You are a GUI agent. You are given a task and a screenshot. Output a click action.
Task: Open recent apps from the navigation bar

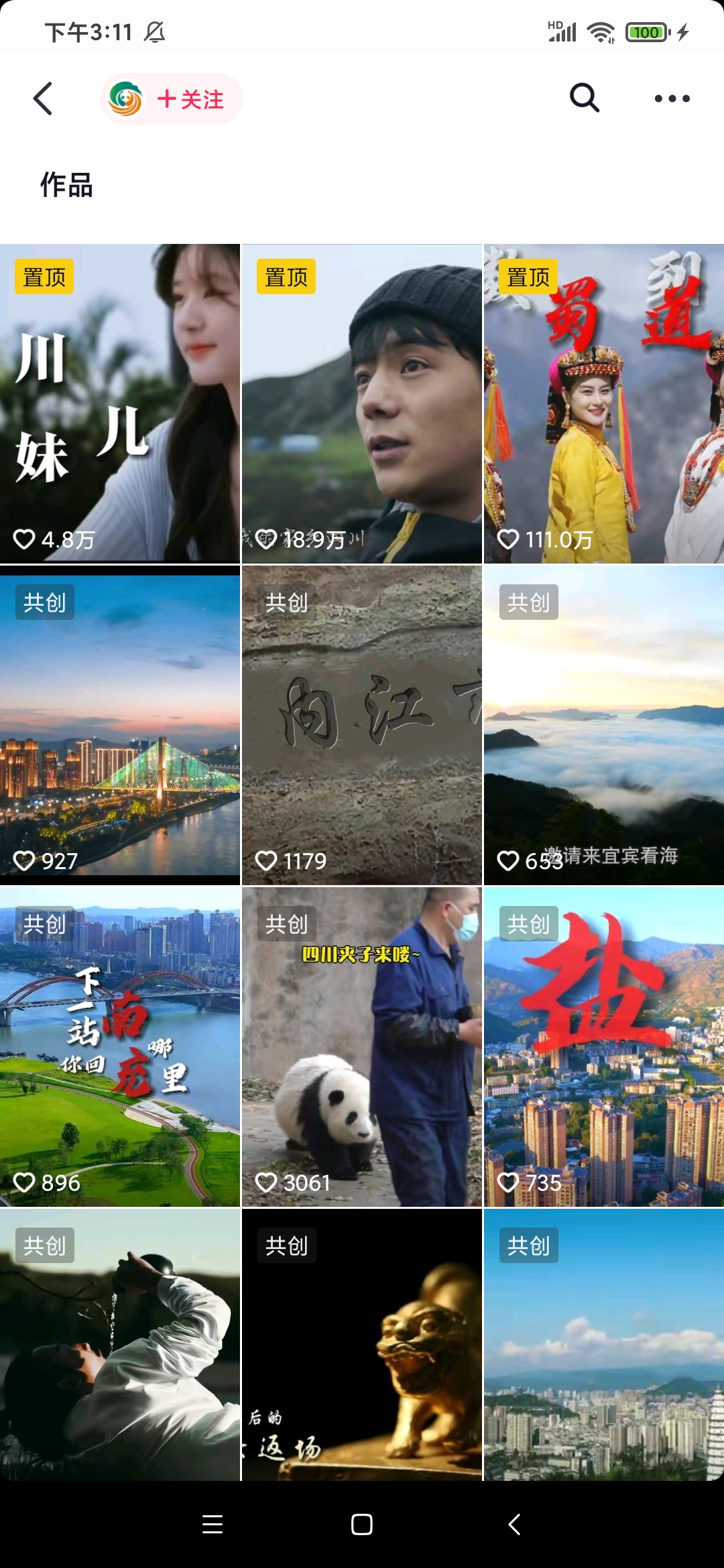(x=213, y=1524)
